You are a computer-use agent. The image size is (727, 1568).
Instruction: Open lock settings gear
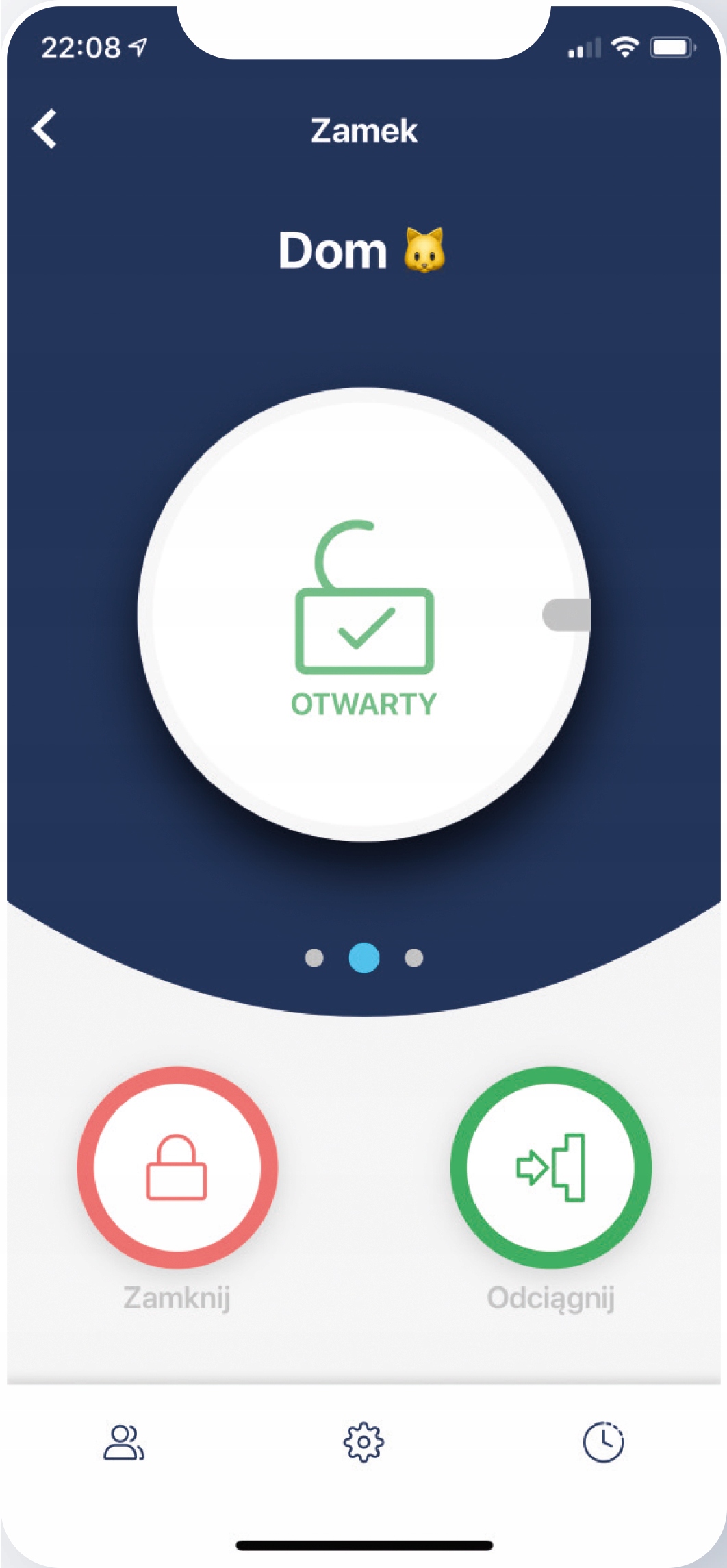click(363, 1442)
